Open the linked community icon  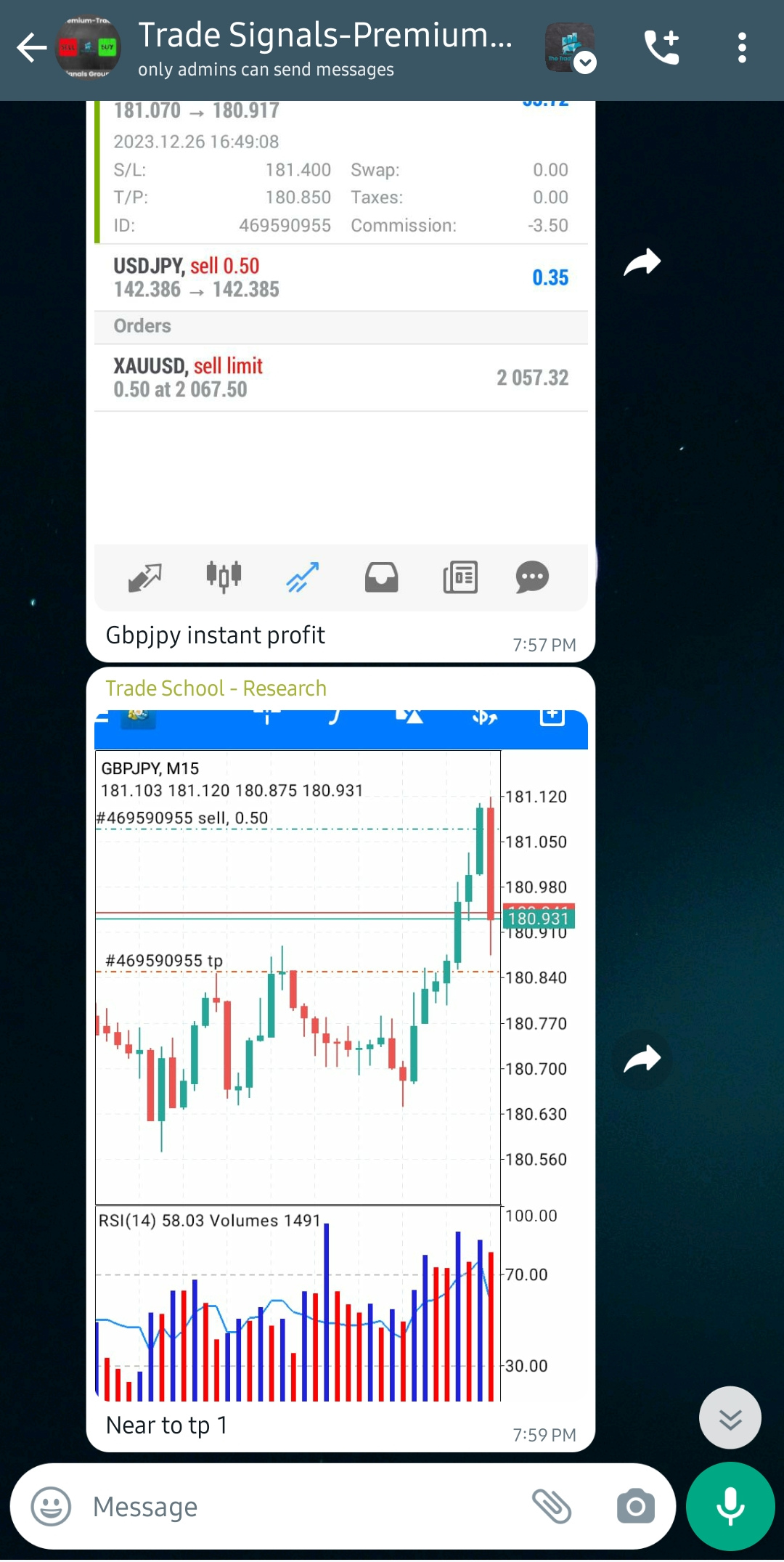click(571, 48)
